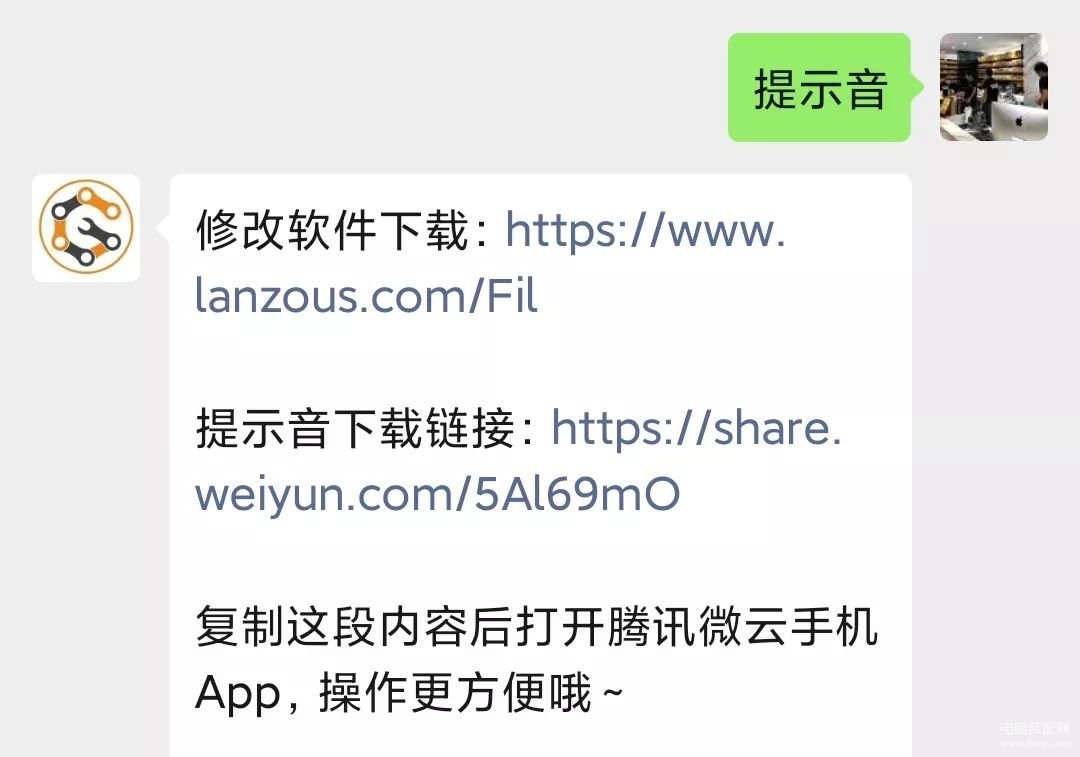Tap the official account's wrench avatar

[86, 228]
